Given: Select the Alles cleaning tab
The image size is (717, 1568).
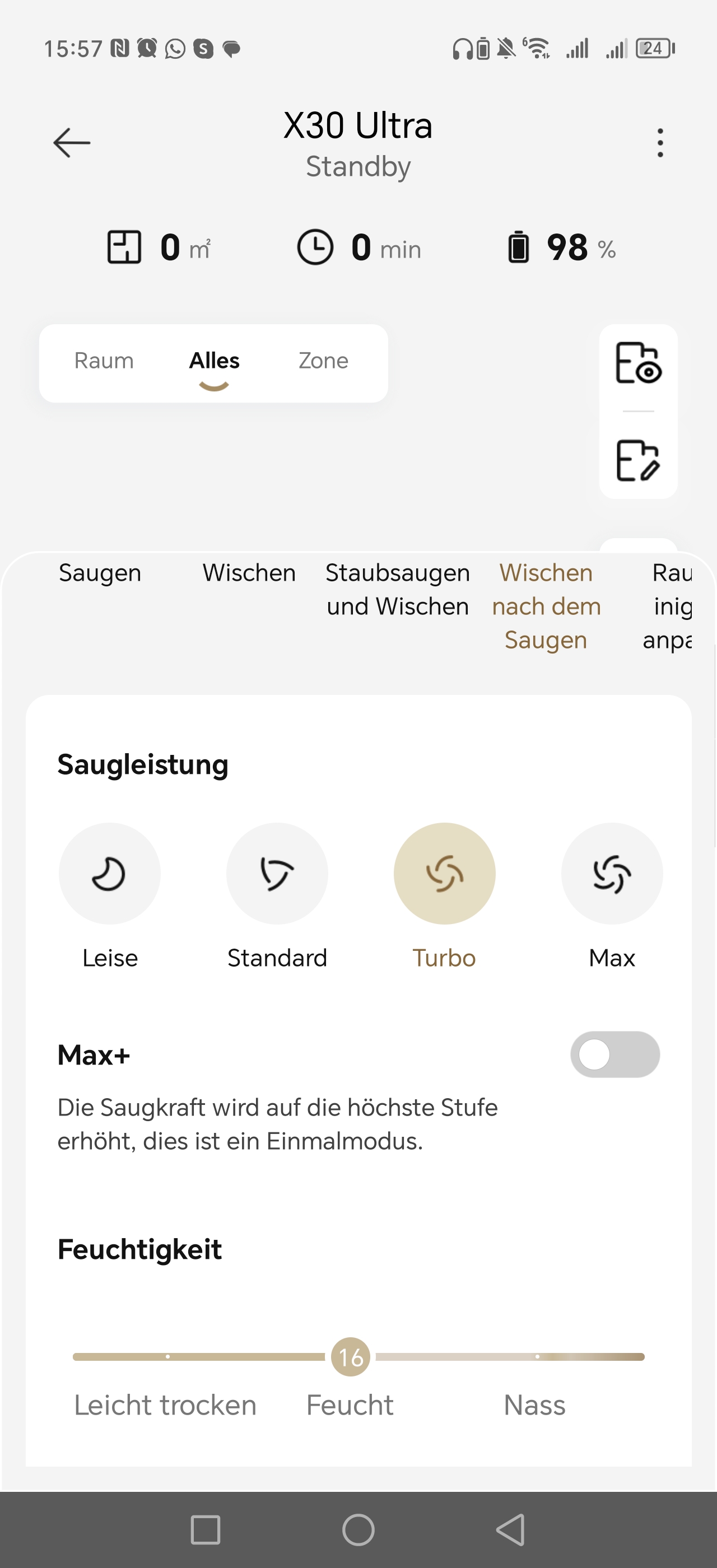Looking at the screenshot, I should point(214,361).
